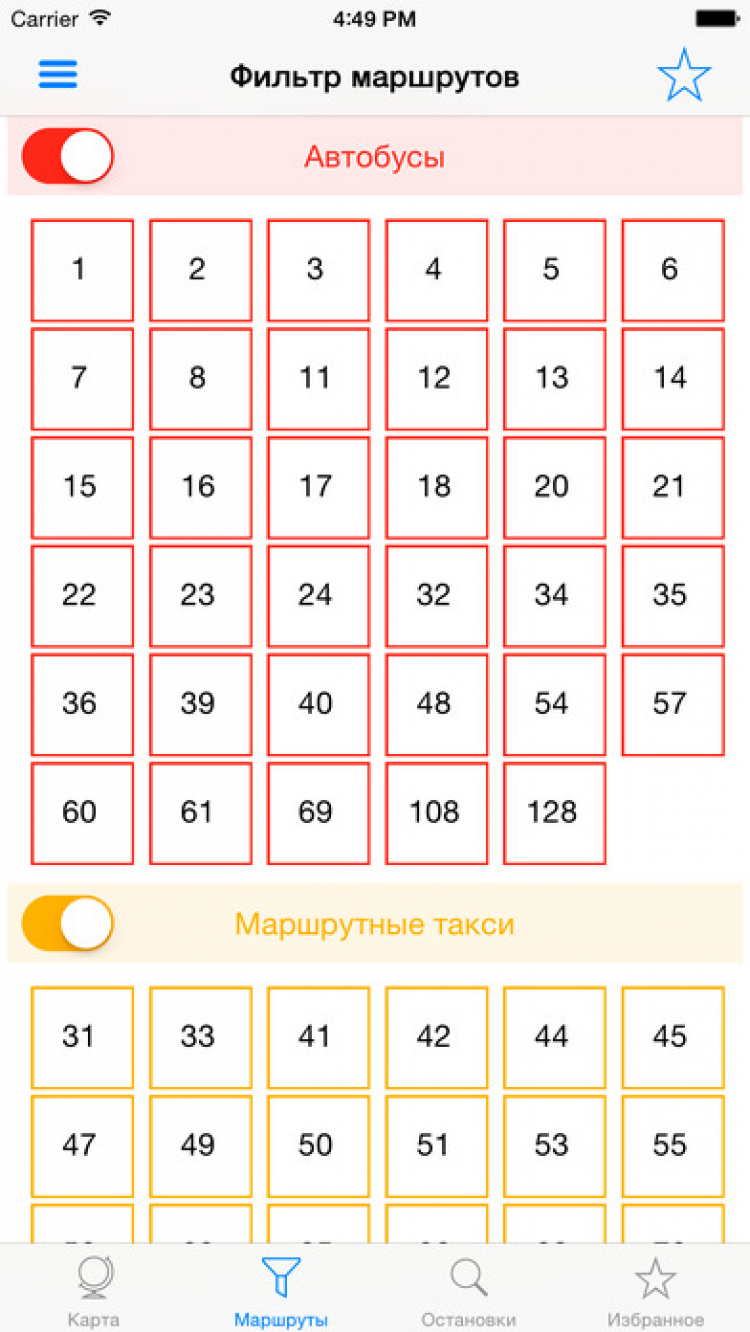
Task: Toggle the Автобусы switch off
Action: [x=68, y=156]
